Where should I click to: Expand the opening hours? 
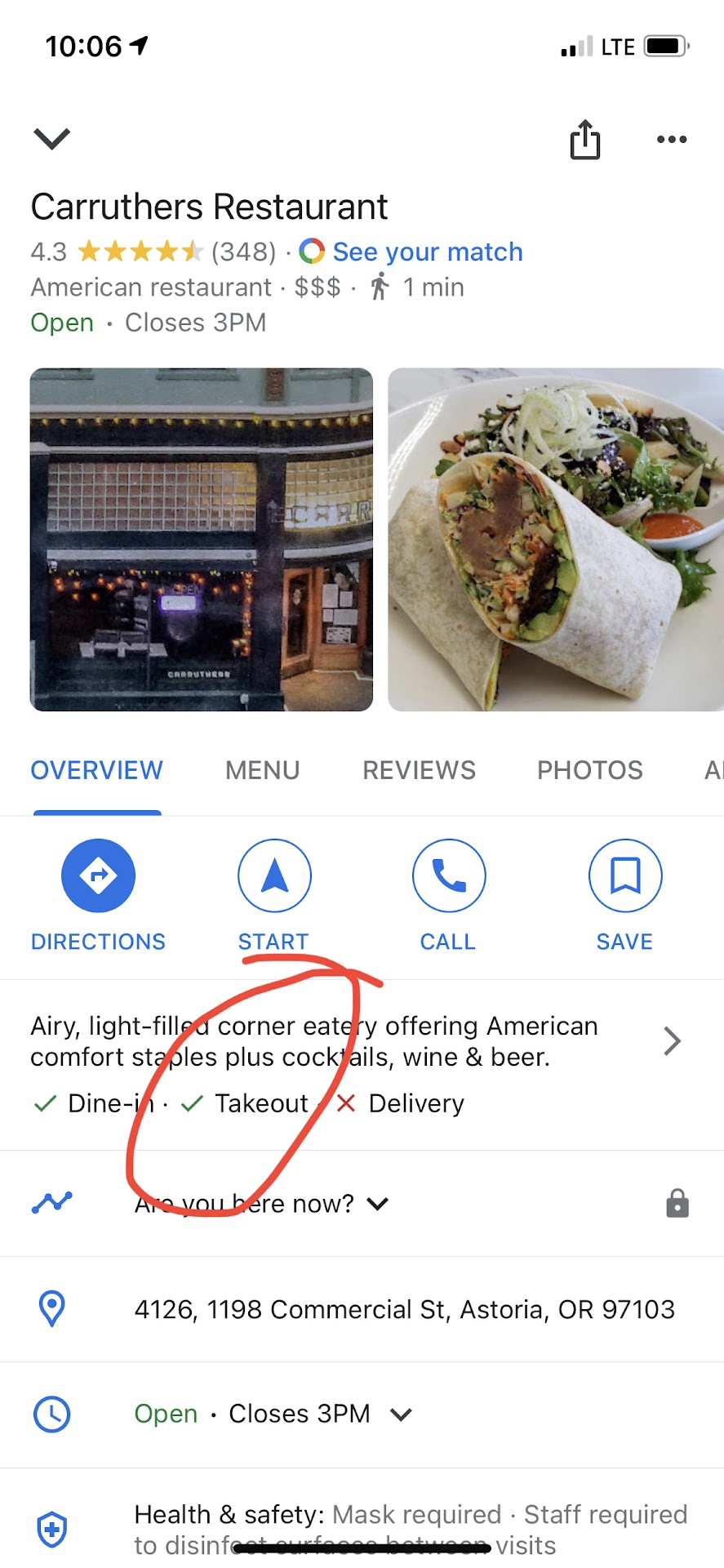click(400, 1414)
